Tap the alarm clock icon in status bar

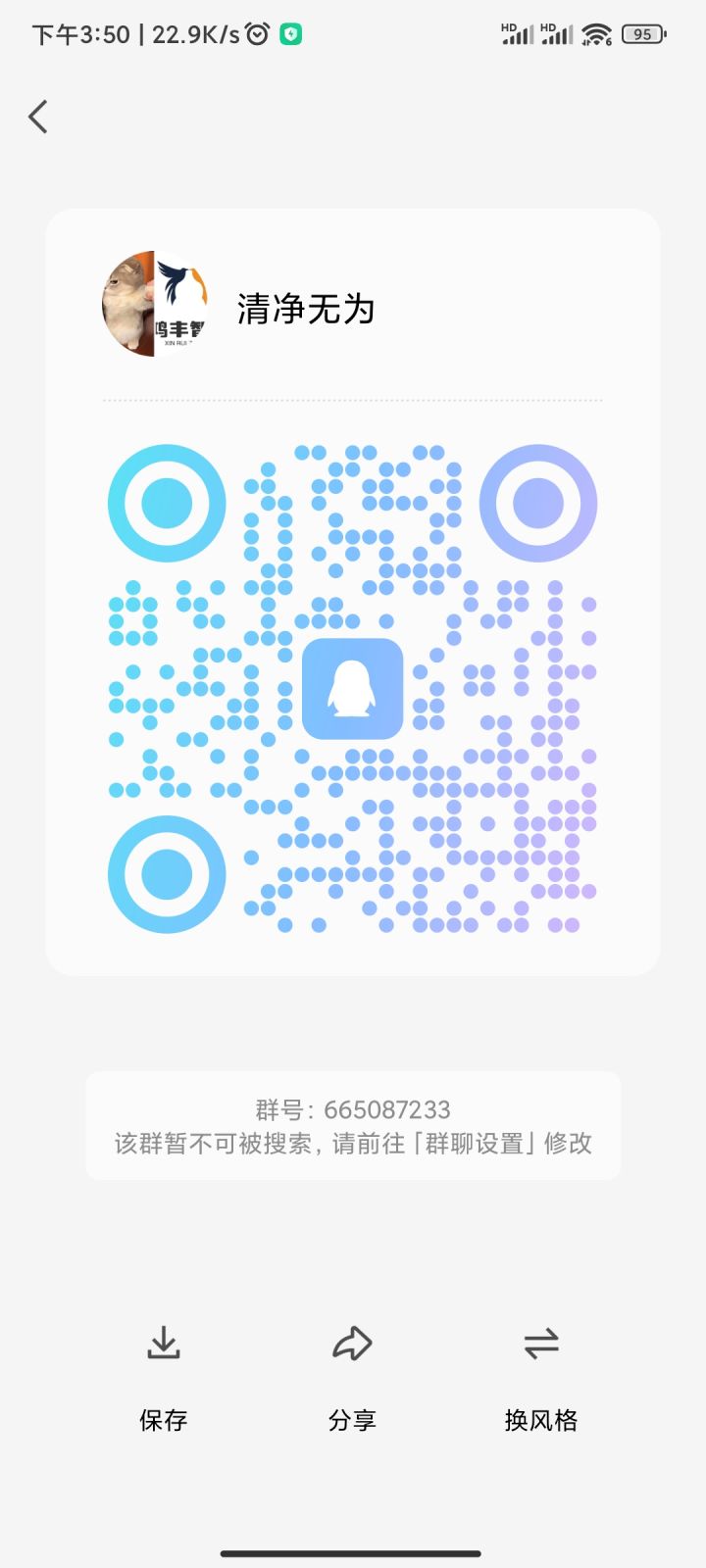click(257, 32)
